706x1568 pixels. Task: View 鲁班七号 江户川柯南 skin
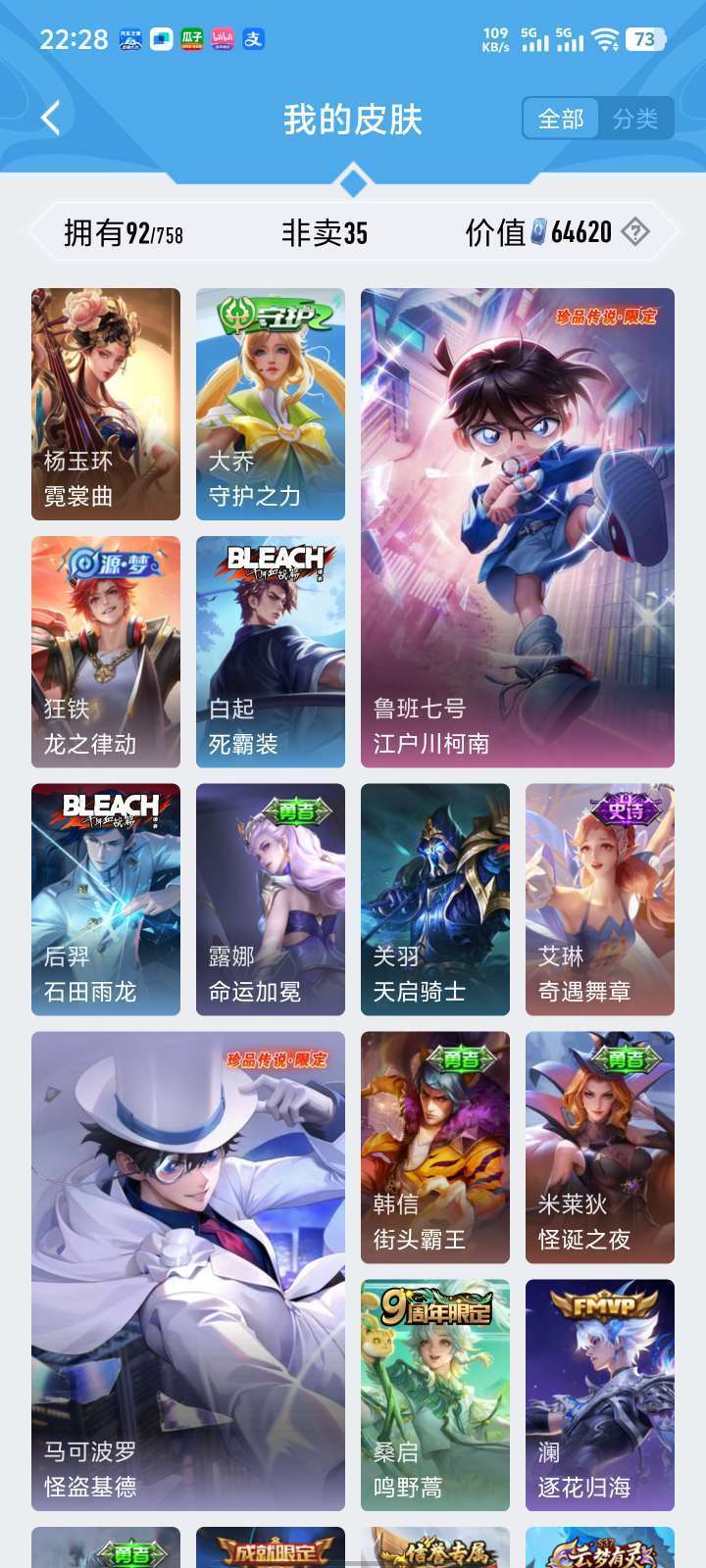coord(518,527)
